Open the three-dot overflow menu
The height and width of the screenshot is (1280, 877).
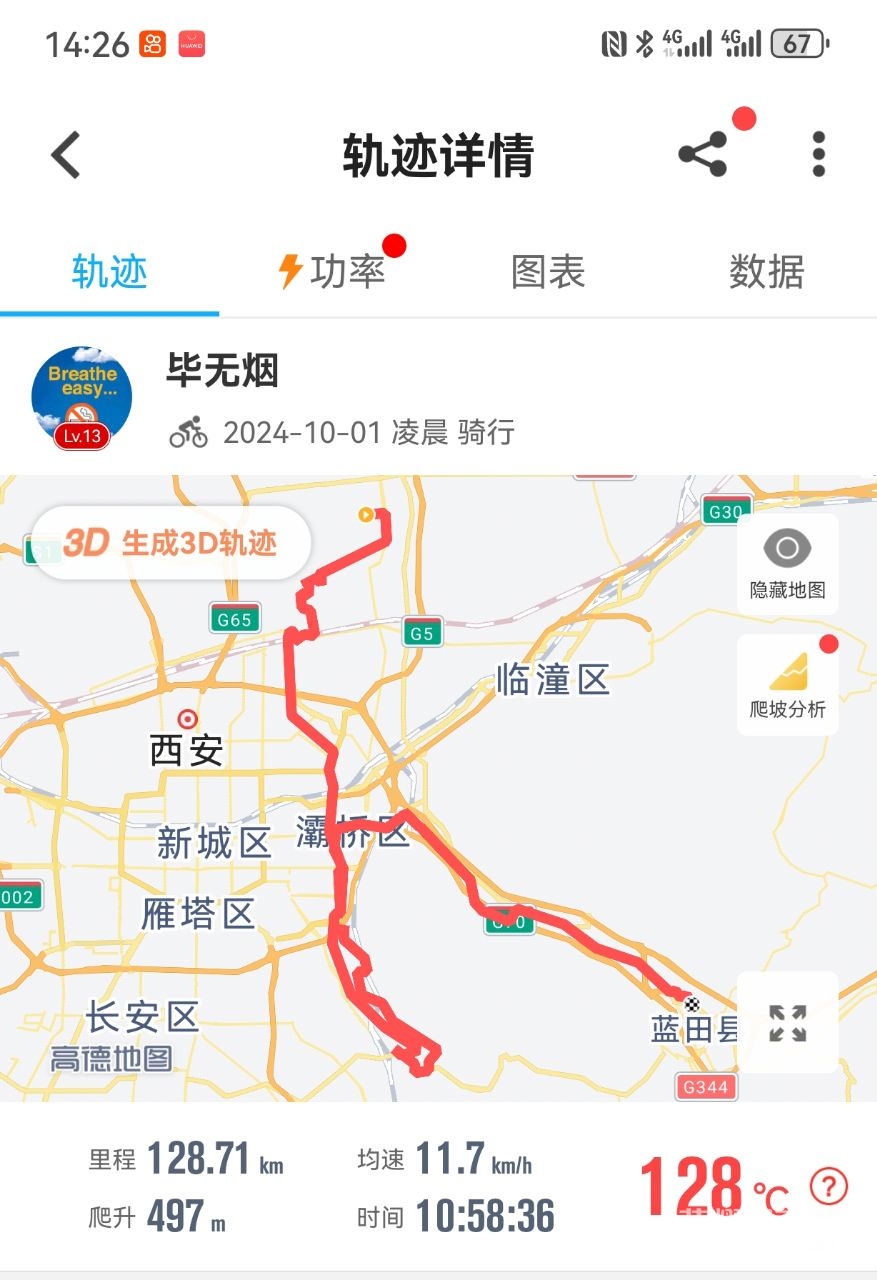[818, 155]
